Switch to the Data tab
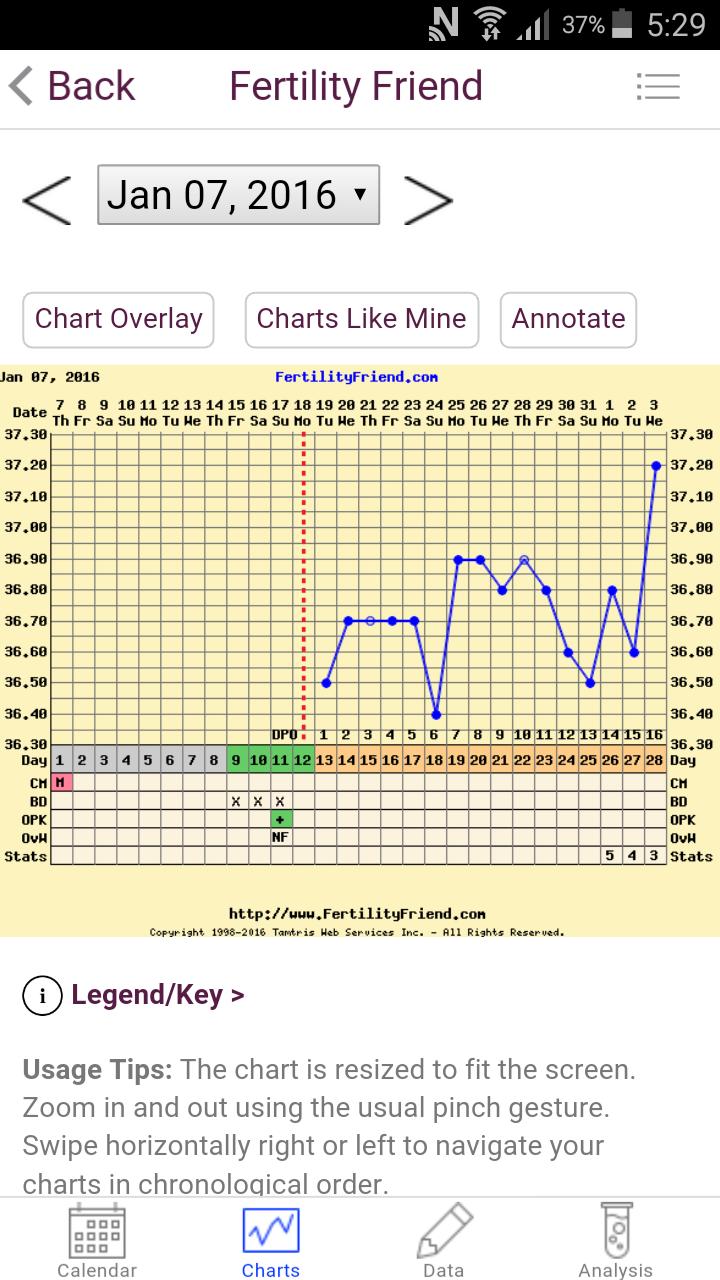This screenshot has width=720, height=1280. (x=443, y=1242)
